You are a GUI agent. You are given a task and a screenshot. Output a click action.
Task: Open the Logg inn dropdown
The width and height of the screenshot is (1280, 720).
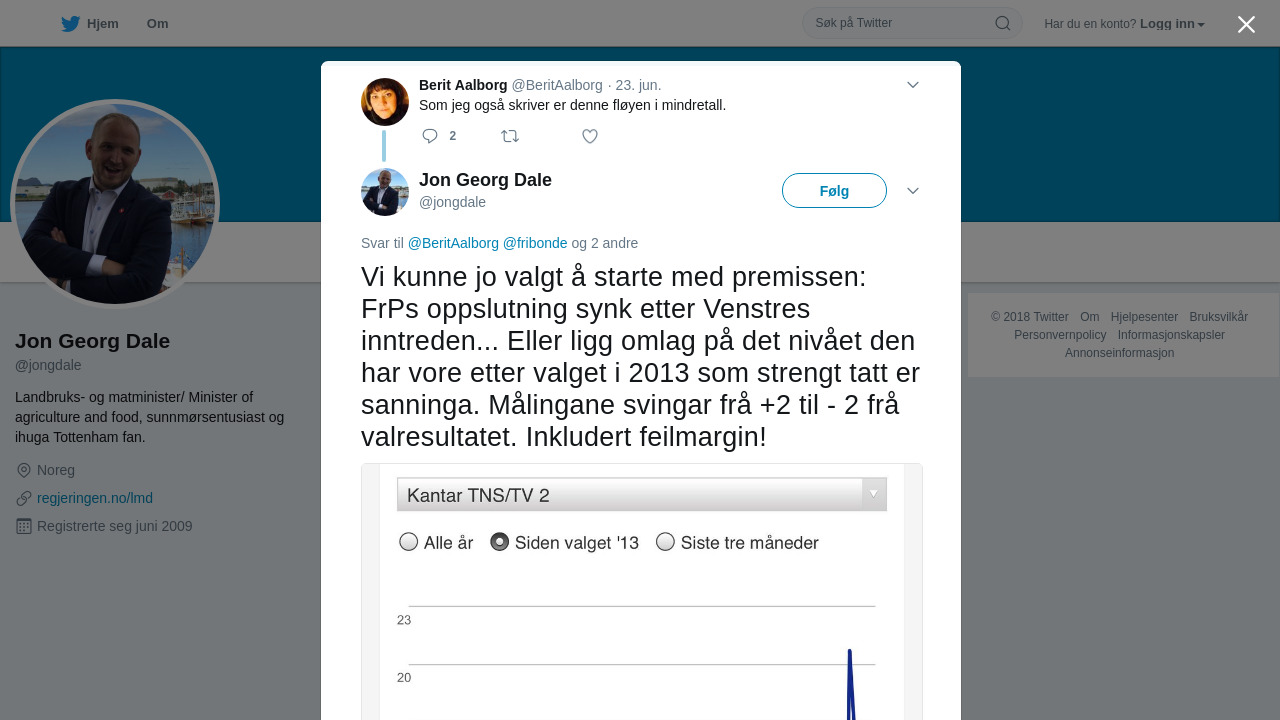tap(1171, 24)
